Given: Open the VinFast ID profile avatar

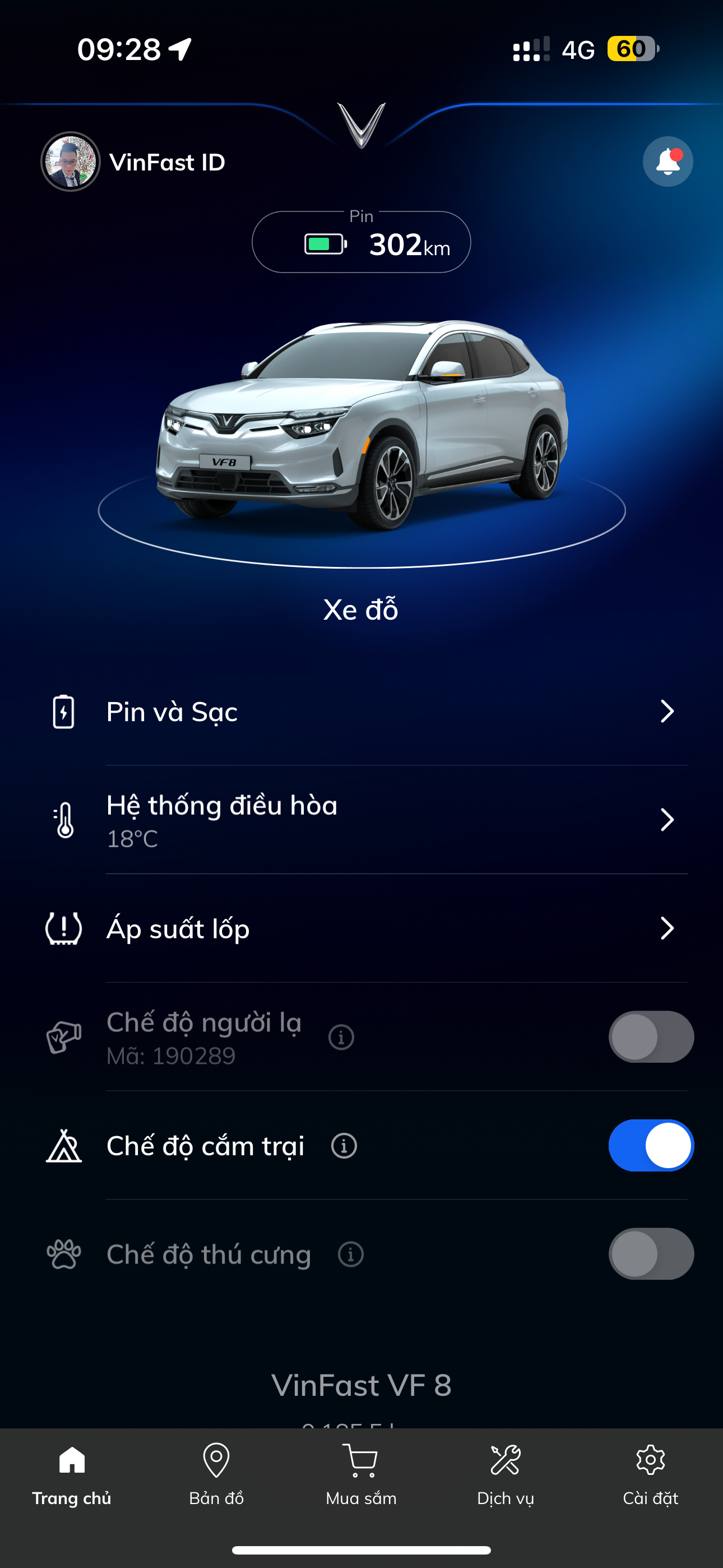Looking at the screenshot, I should [71, 162].
